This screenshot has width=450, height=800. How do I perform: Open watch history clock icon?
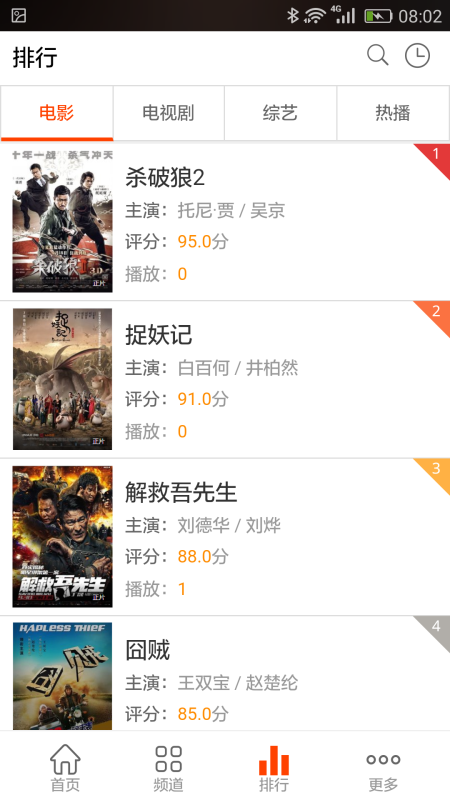tap(417, 56)
